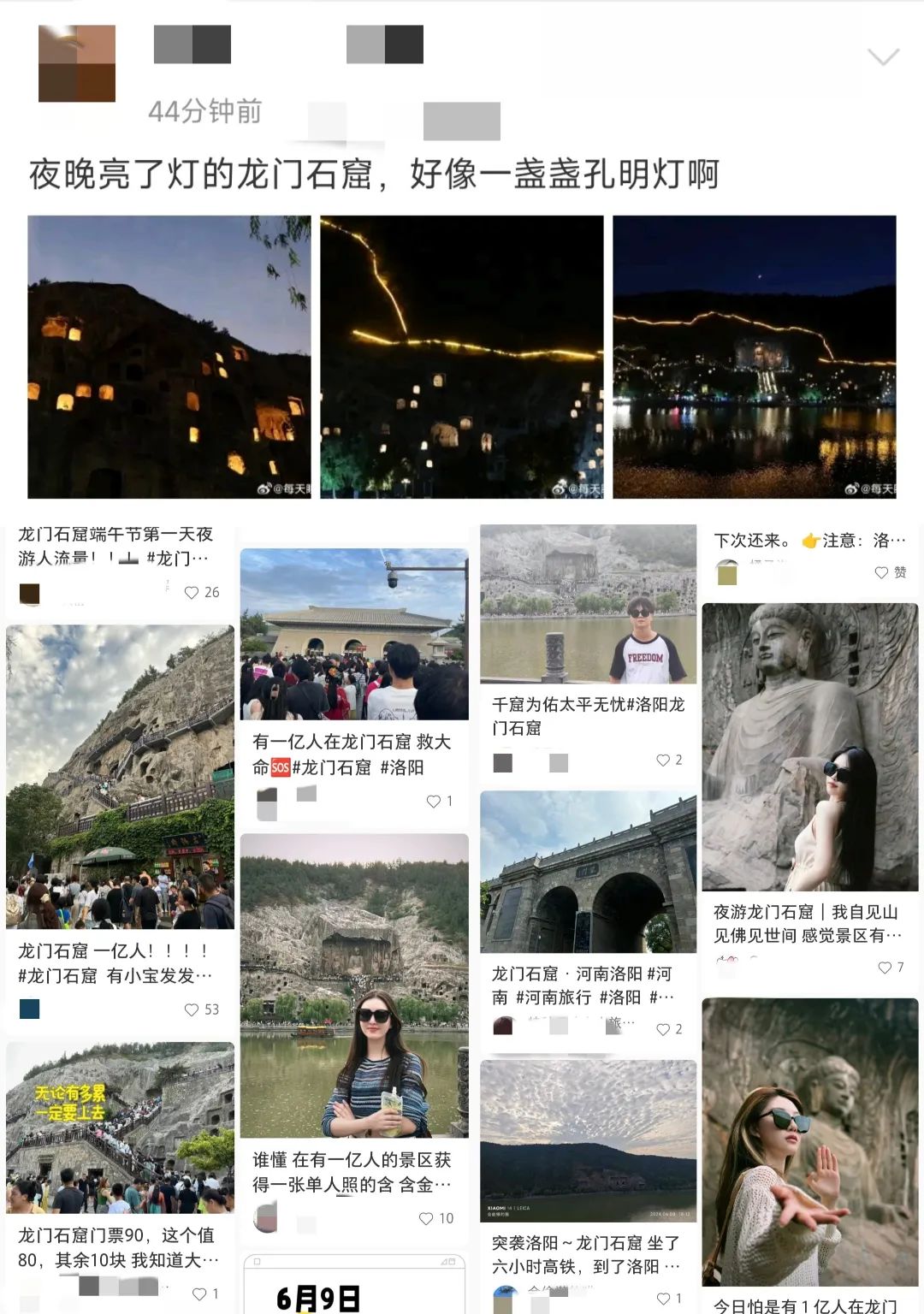Image resolution: width=924 pixels, height=1314 pixels.
Task: Open the note "千窟为佑太平无忧"
Action: [589, 604]
